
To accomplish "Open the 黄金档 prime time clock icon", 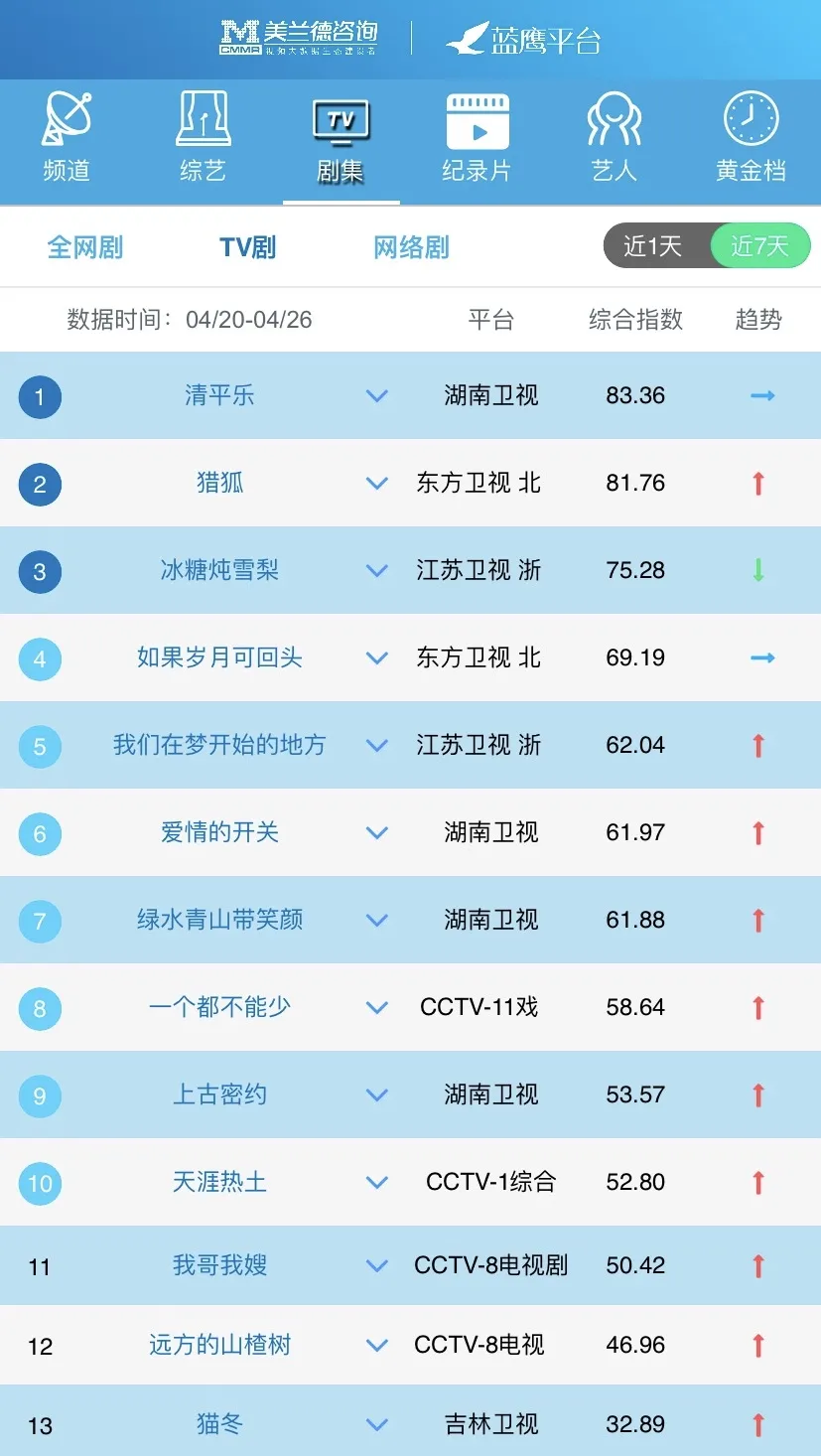I will click(752, 119).
